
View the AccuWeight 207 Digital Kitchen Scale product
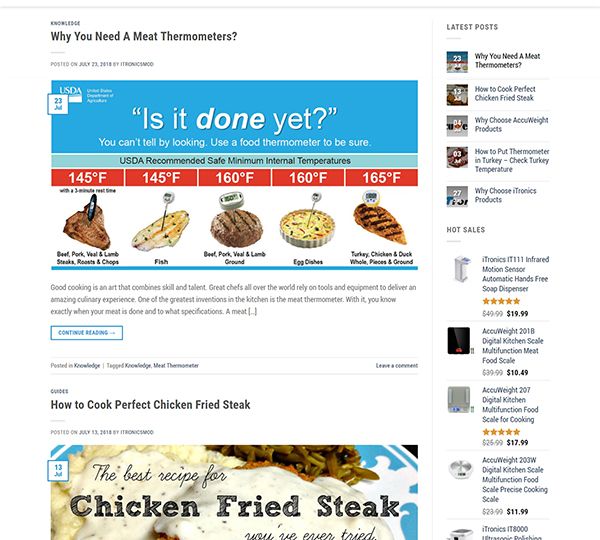coord(510,404)
